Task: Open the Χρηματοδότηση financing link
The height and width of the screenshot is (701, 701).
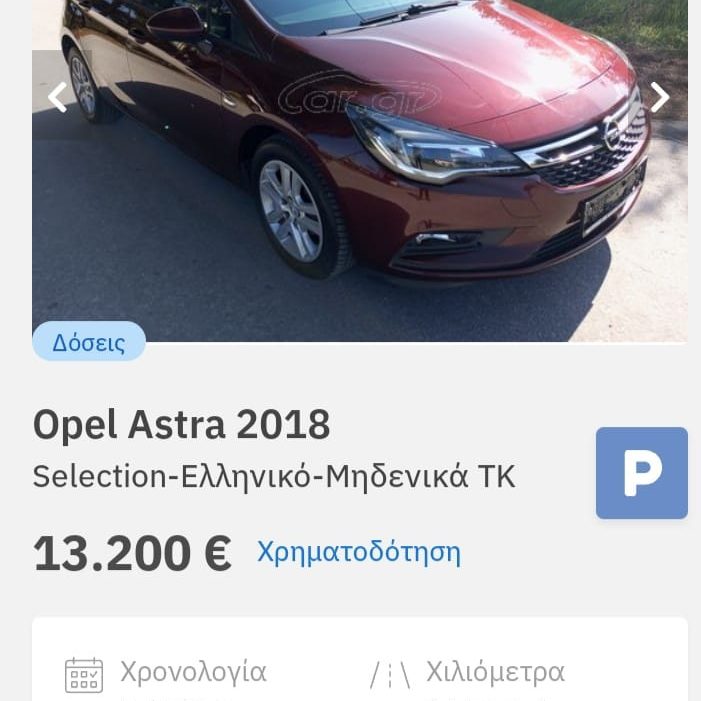Action: coord(359,552)
